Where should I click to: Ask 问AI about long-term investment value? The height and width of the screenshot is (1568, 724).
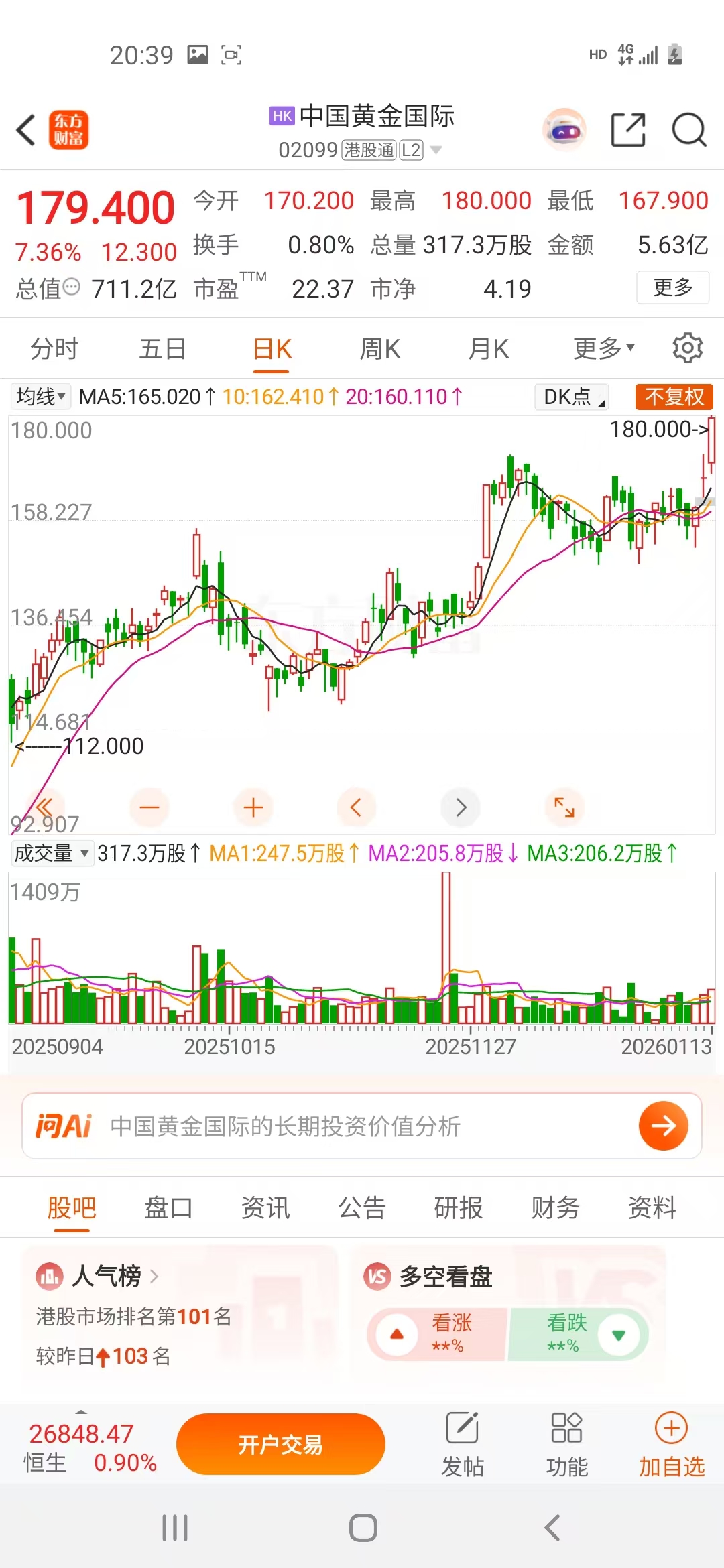[x=362, y=1126]
